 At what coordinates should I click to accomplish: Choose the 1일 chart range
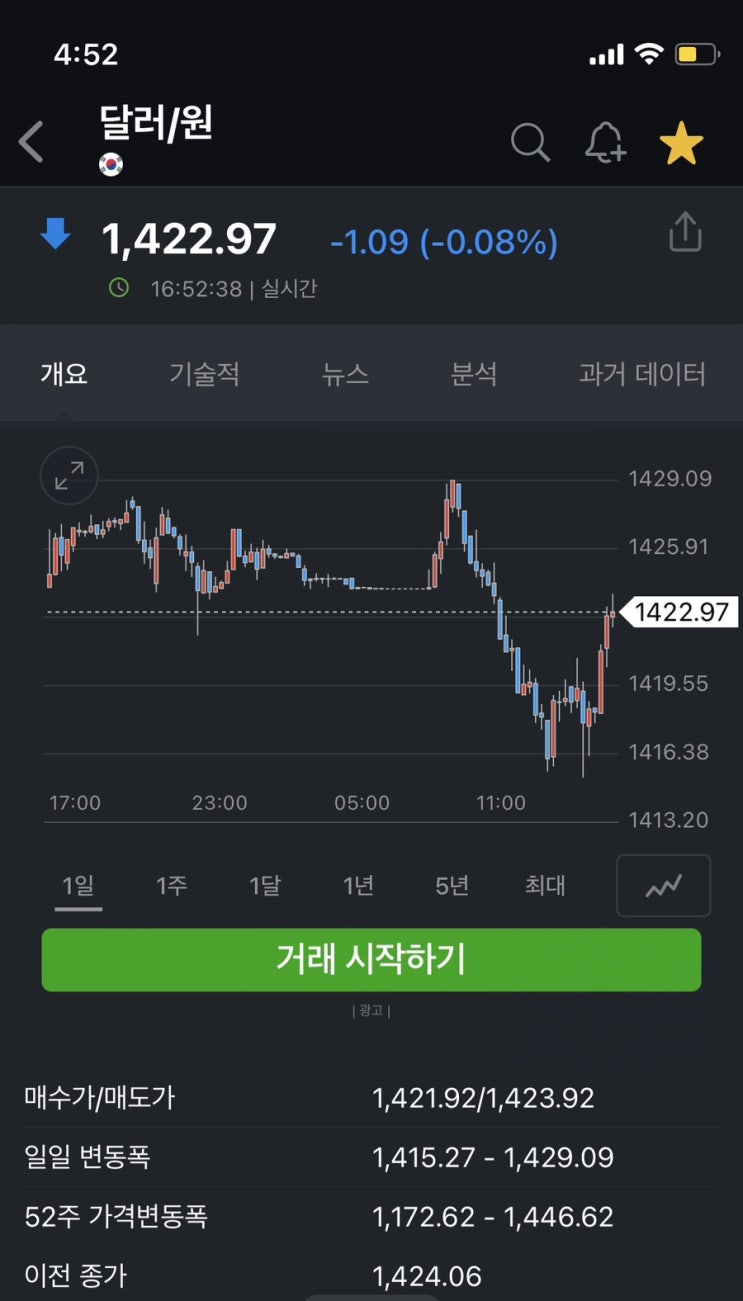click(x=78, y=885)
